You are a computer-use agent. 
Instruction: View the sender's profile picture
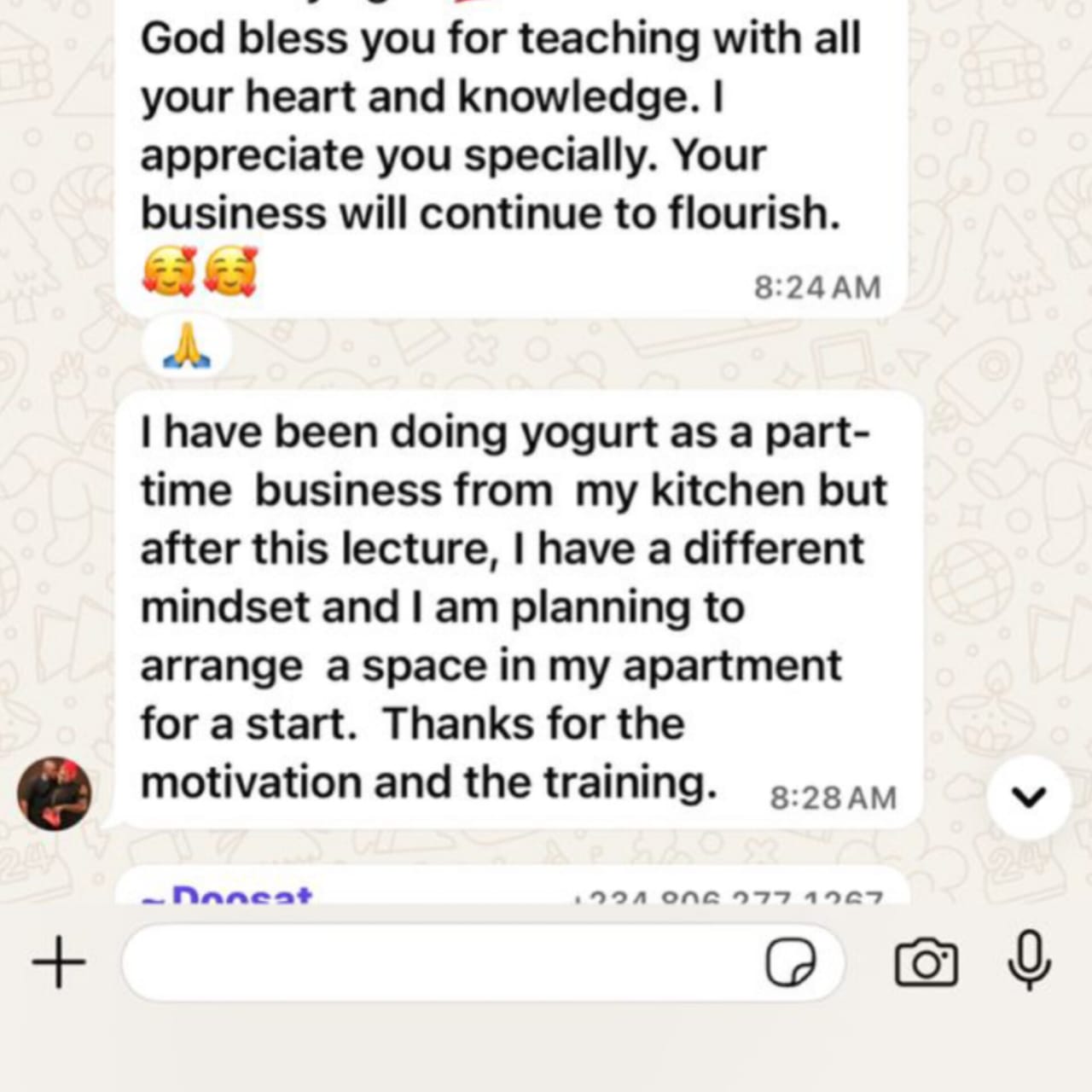[x=55, y=793]
